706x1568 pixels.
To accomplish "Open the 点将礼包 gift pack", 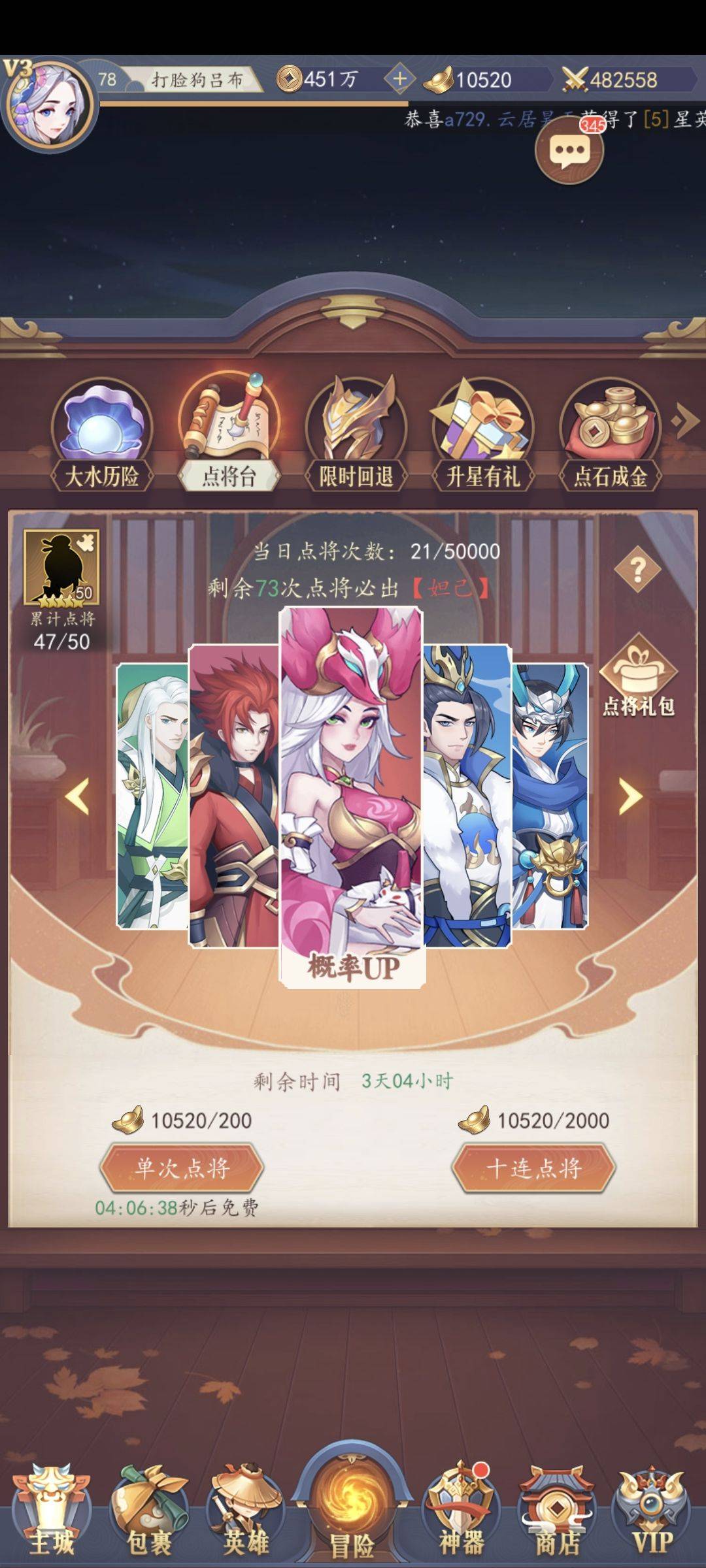I will point(638,676).
